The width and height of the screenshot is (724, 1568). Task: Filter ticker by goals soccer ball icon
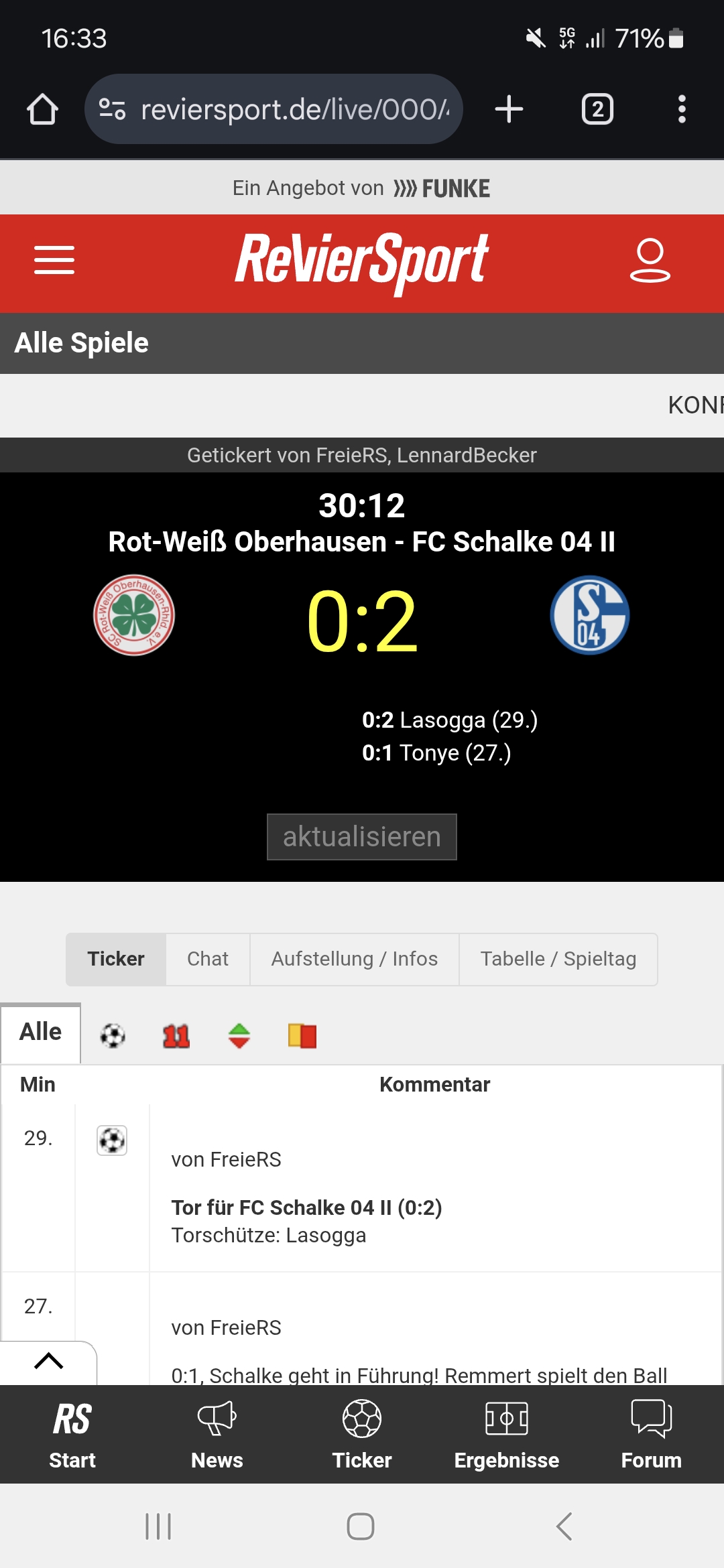113,1036
